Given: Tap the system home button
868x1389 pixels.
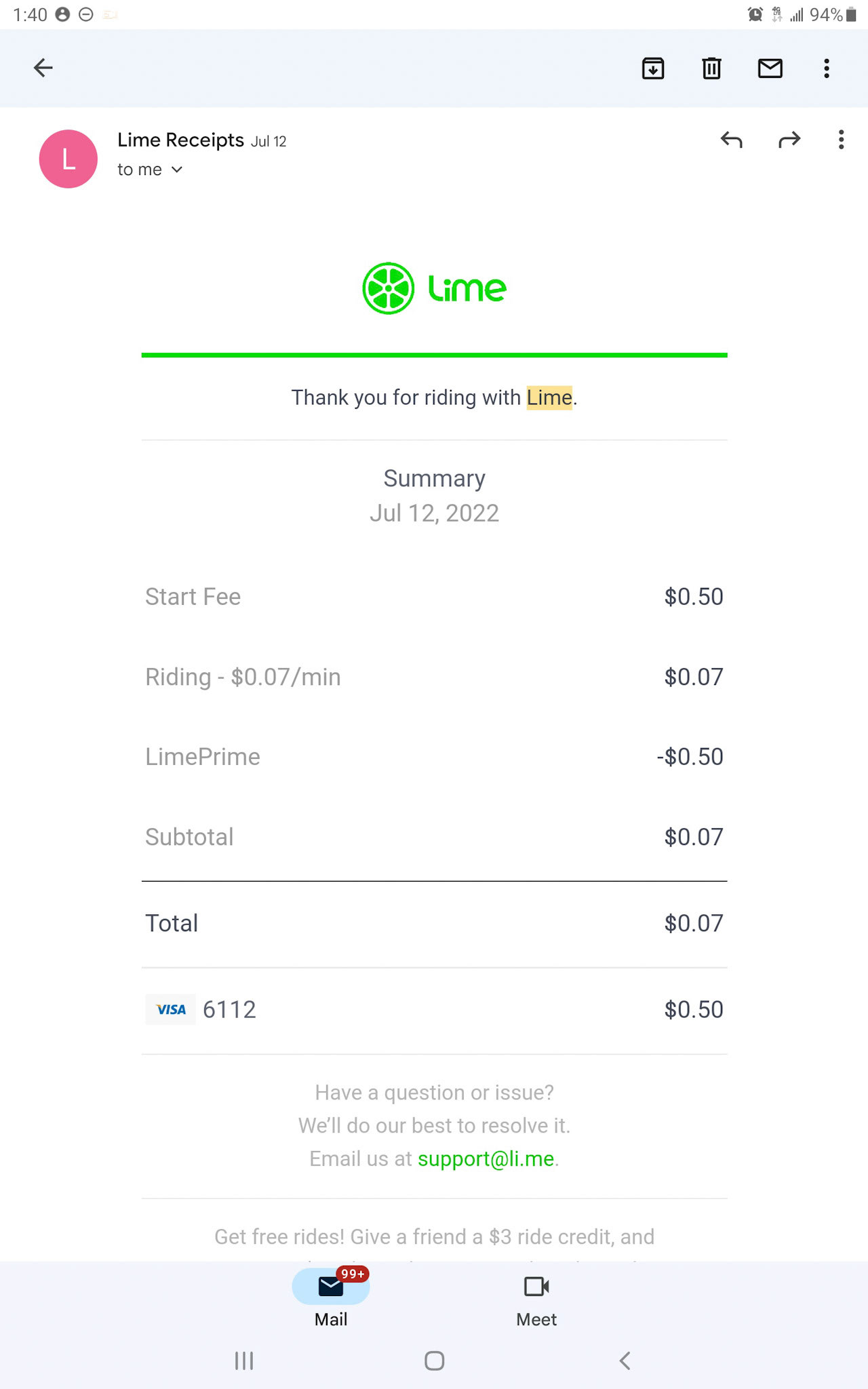Looking at the screenshot, I should (x=434, y=1361).
